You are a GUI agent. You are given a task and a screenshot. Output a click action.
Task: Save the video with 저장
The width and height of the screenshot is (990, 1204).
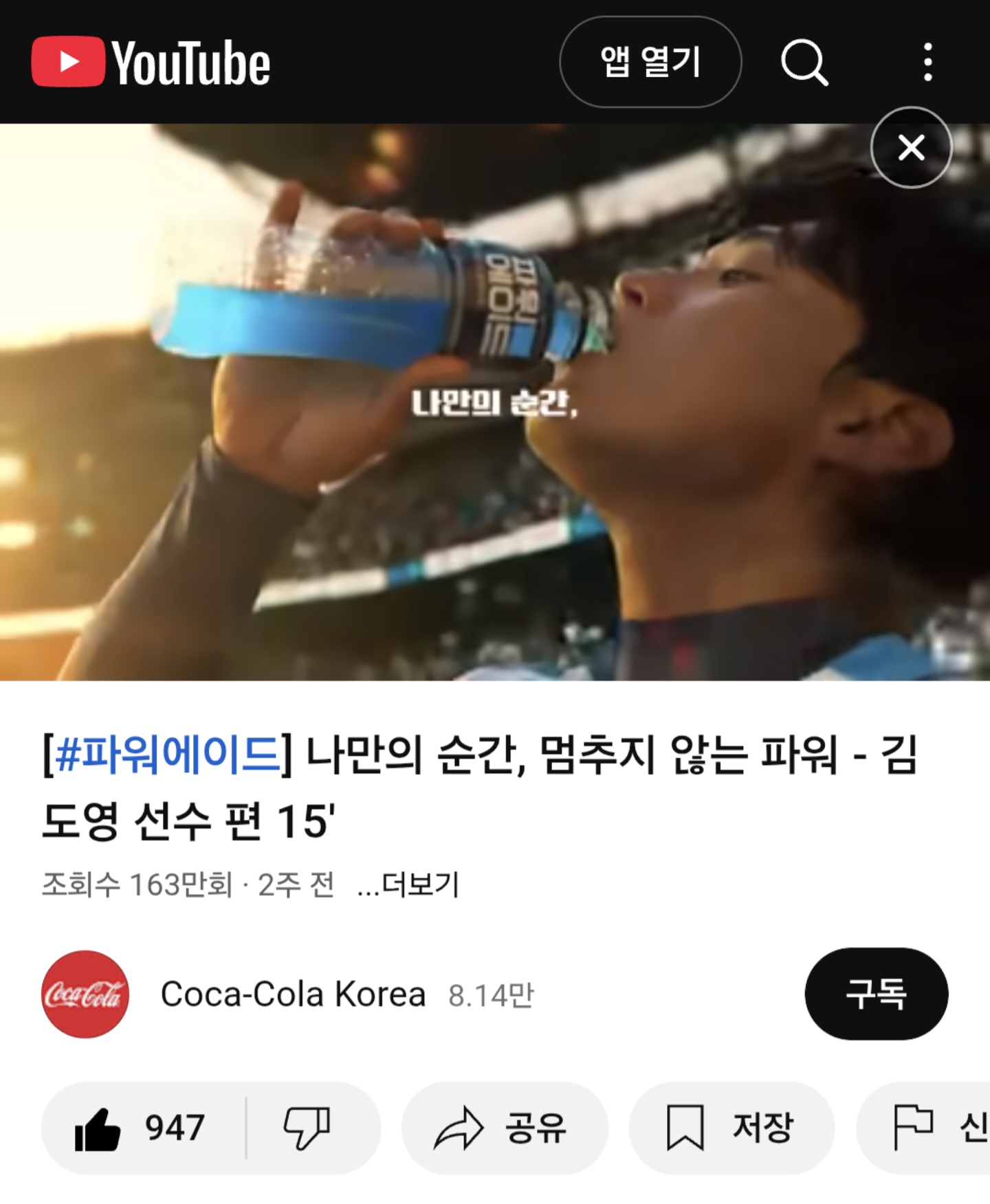point(731,1128)
